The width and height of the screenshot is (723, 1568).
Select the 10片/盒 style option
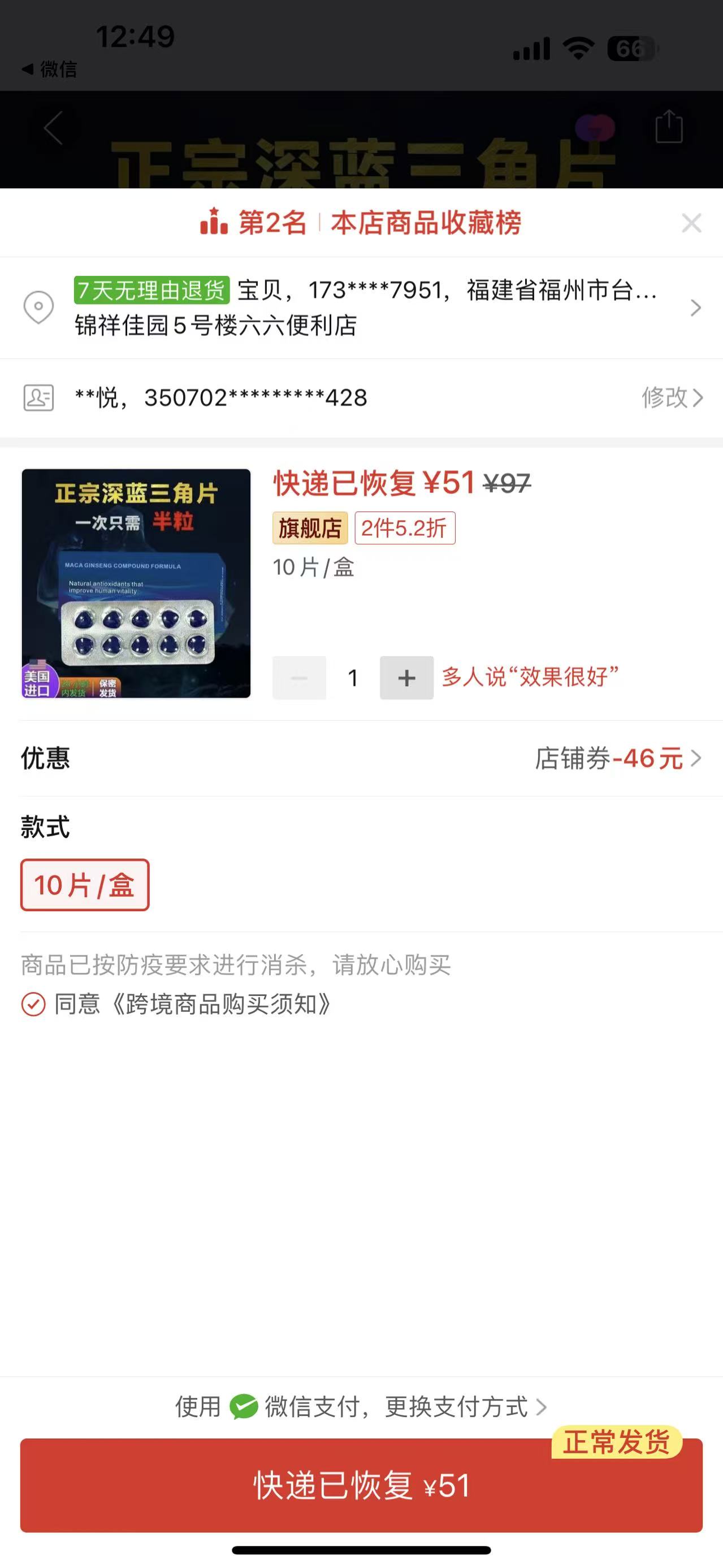85,885
